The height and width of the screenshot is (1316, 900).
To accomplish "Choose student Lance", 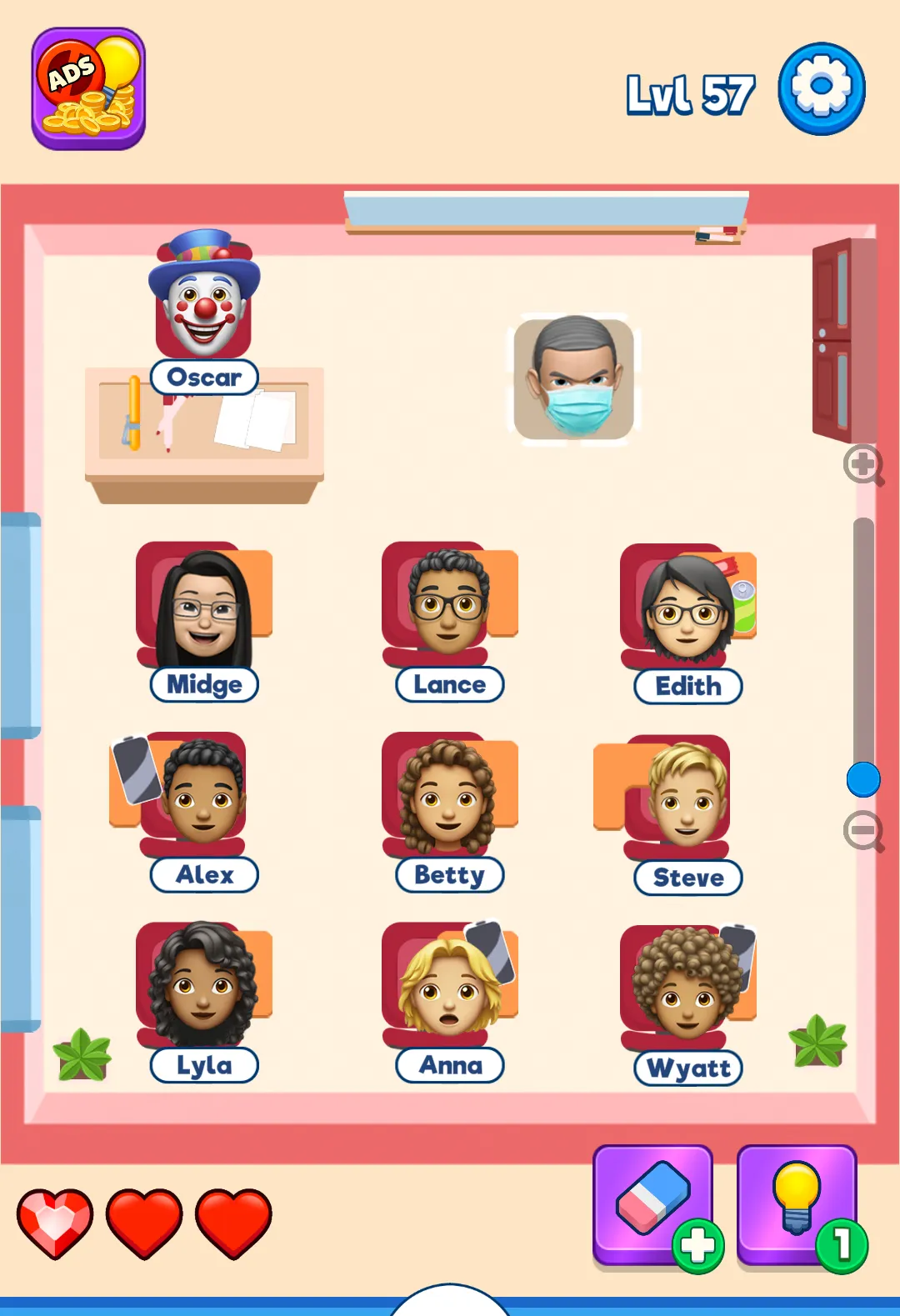I will (448, 604).
